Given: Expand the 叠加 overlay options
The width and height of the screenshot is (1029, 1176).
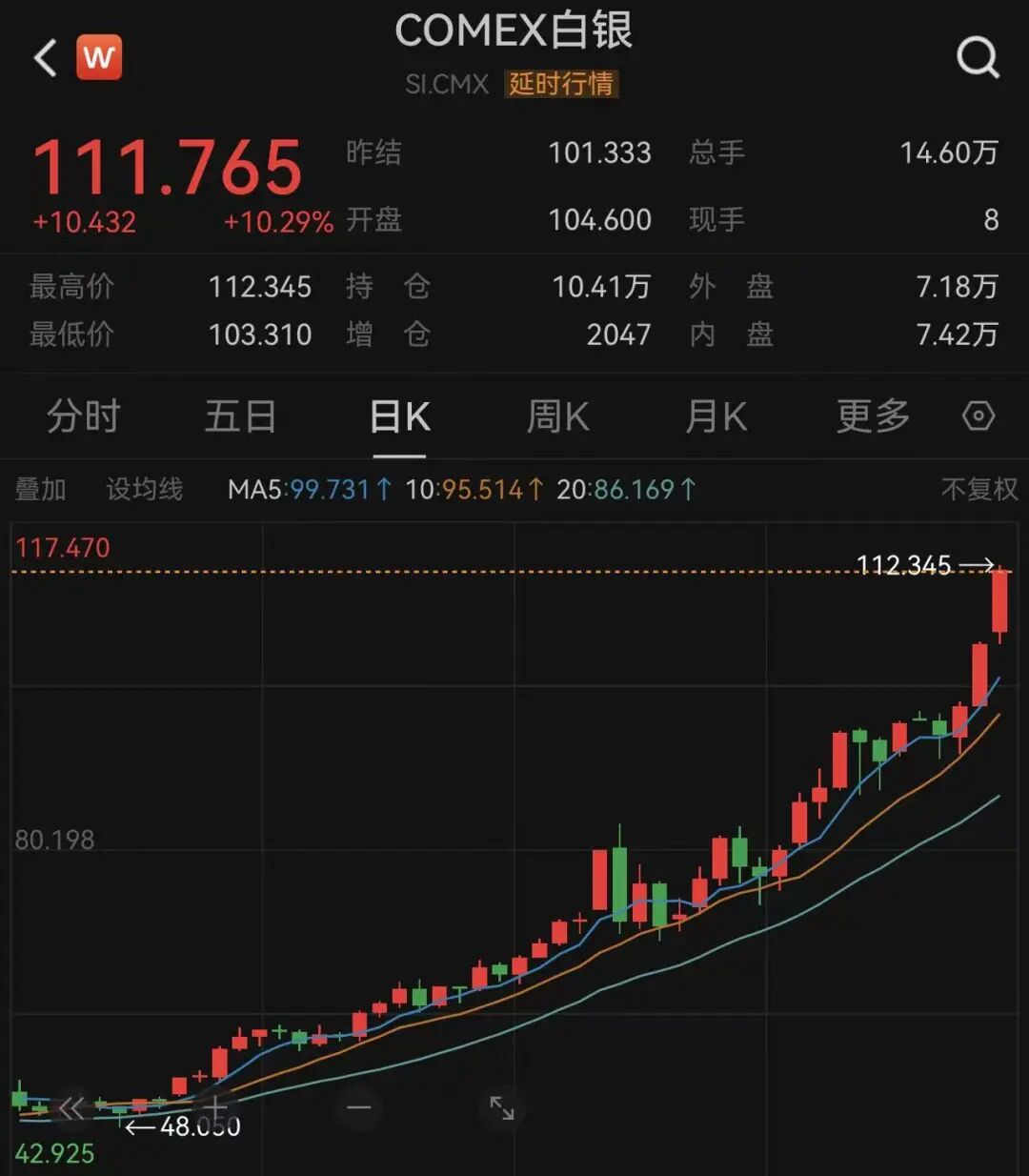Looking at the screenshot, I should coord(41,488).
